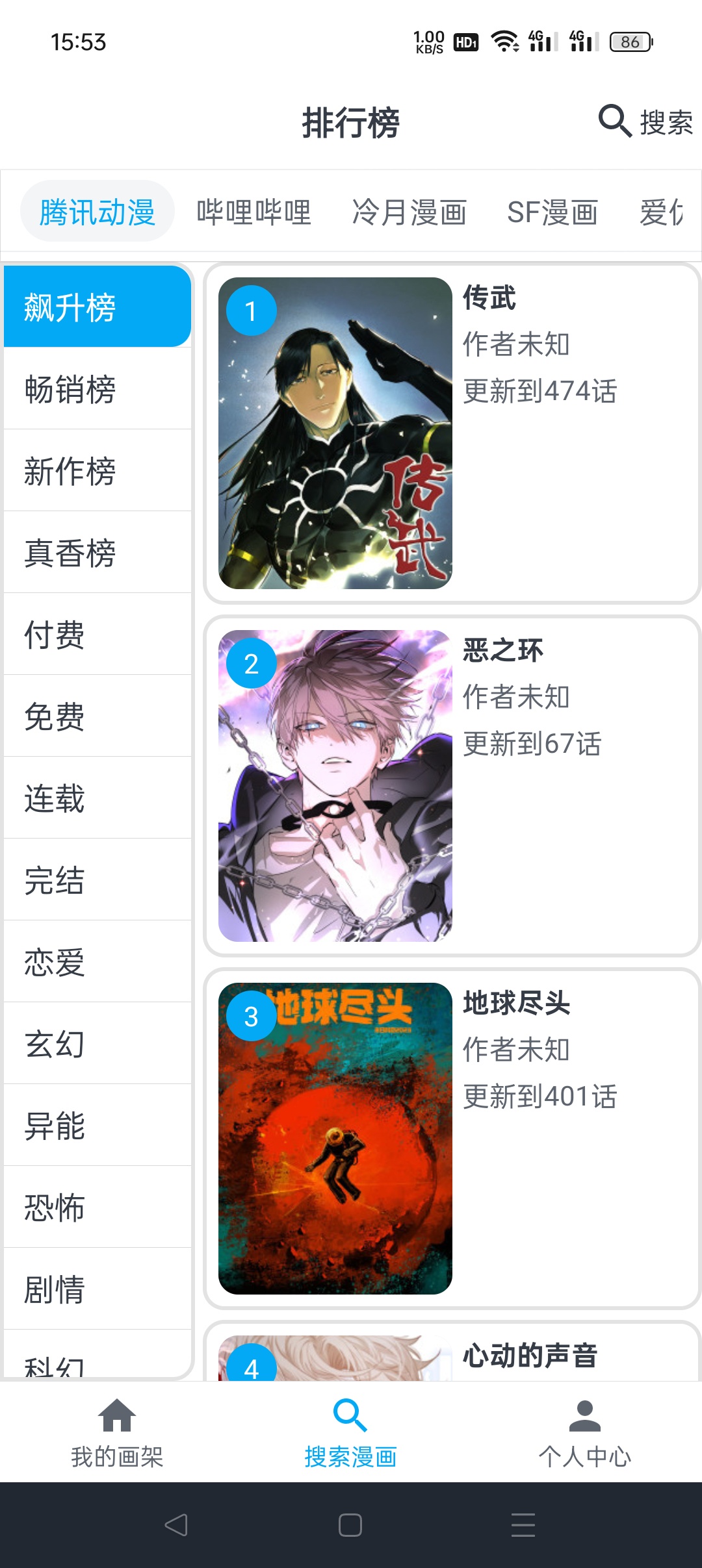Show the 付费 comics category
This screenshot has width=702, height=1568.
point(97,634)
